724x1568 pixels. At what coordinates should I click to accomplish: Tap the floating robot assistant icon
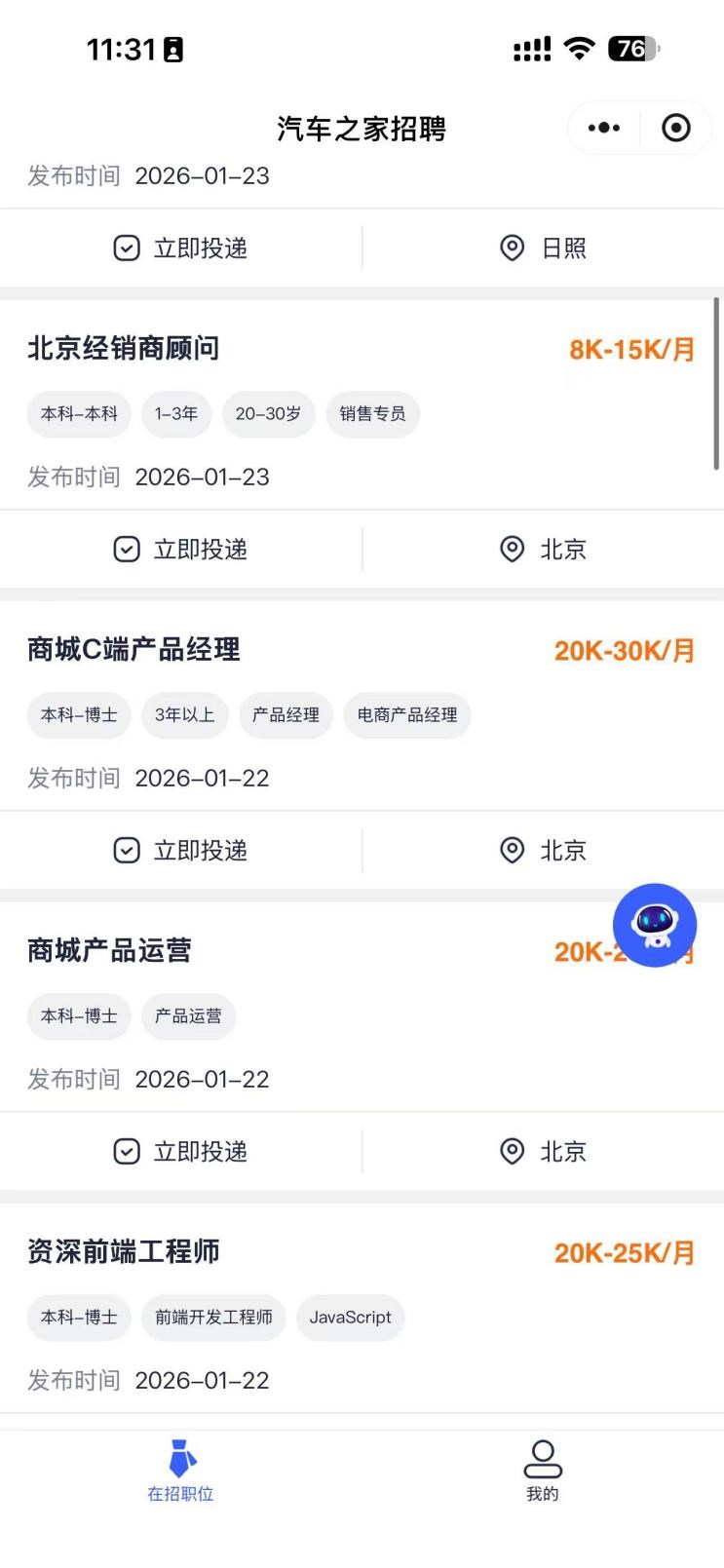[655, 925]
